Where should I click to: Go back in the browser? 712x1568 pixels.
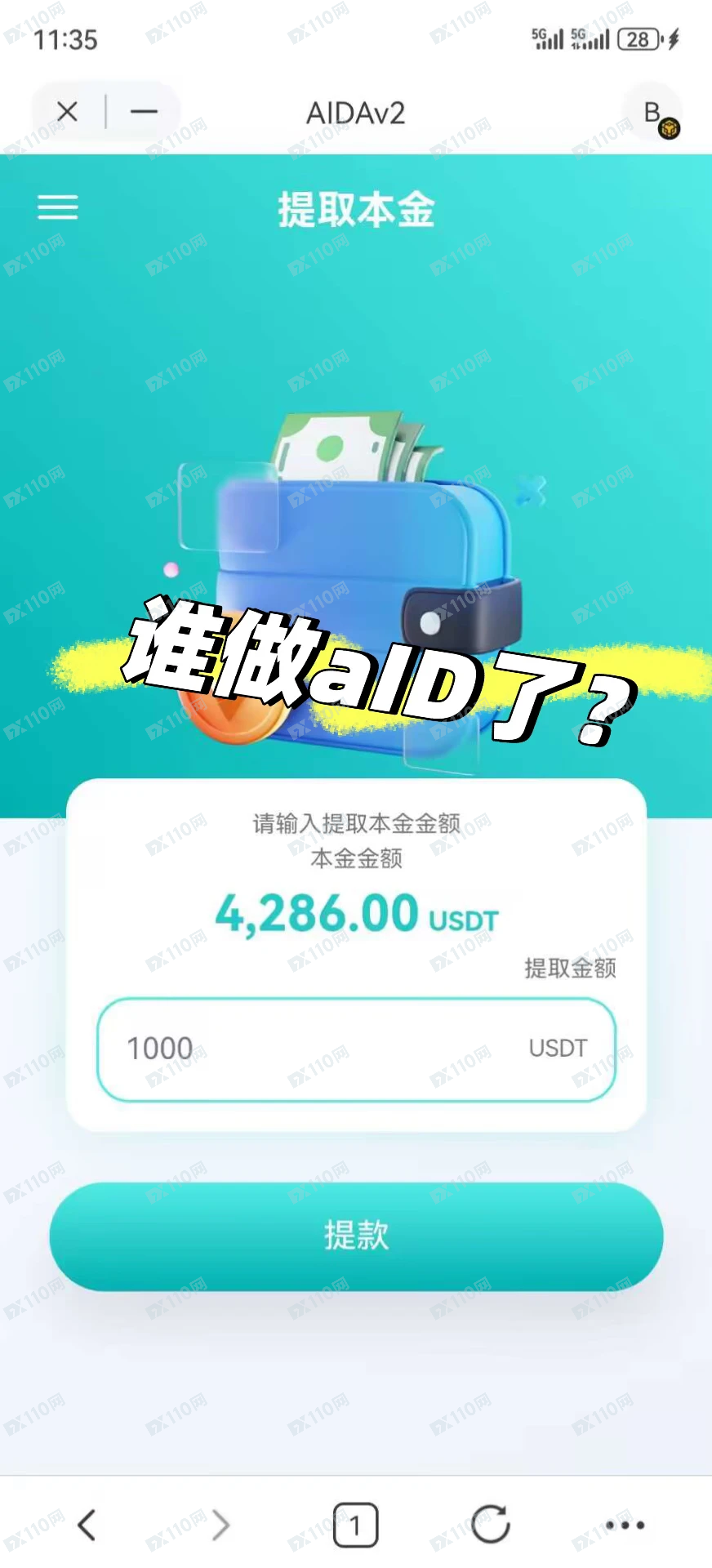pyautogui.click(x=87, y=1525)
